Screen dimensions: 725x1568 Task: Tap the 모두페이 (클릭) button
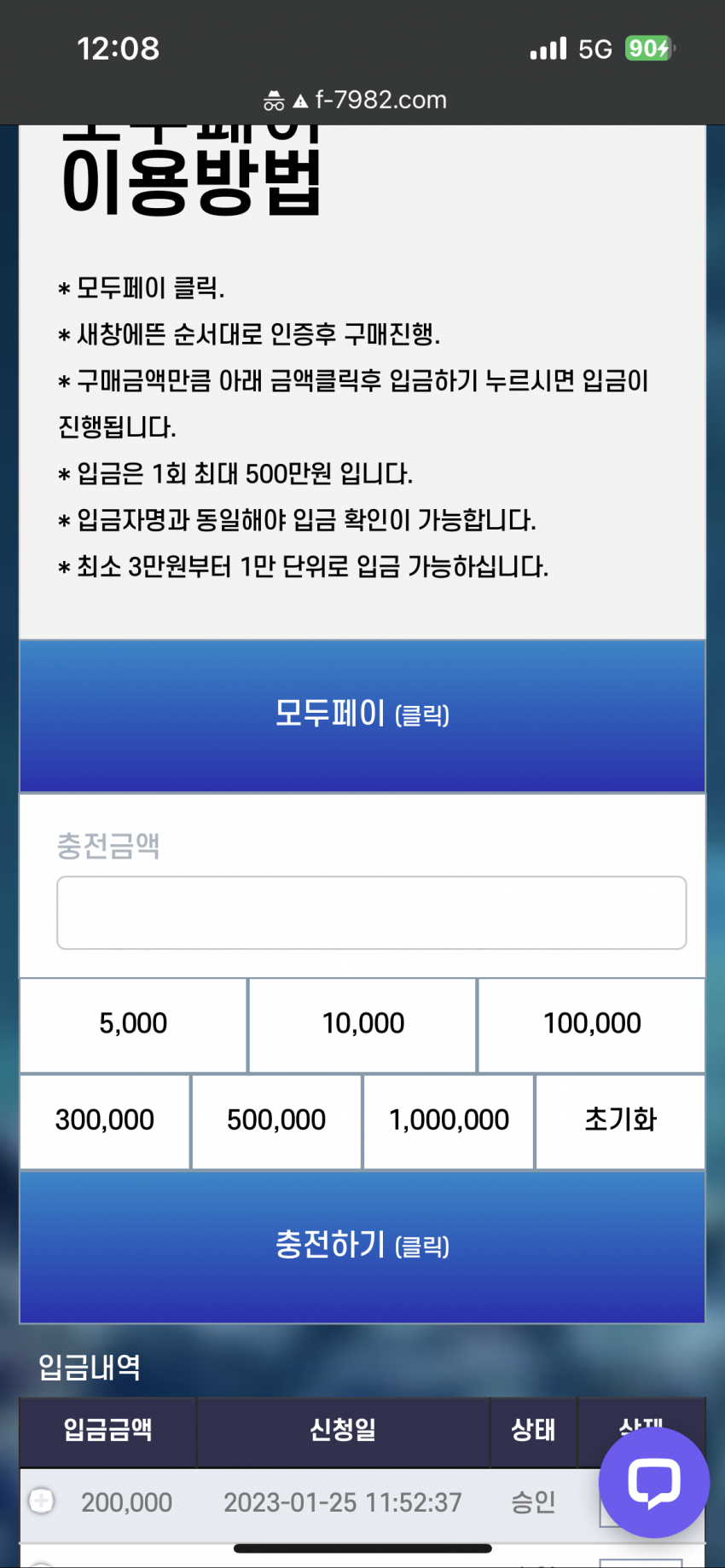click(x=362, y=715)
